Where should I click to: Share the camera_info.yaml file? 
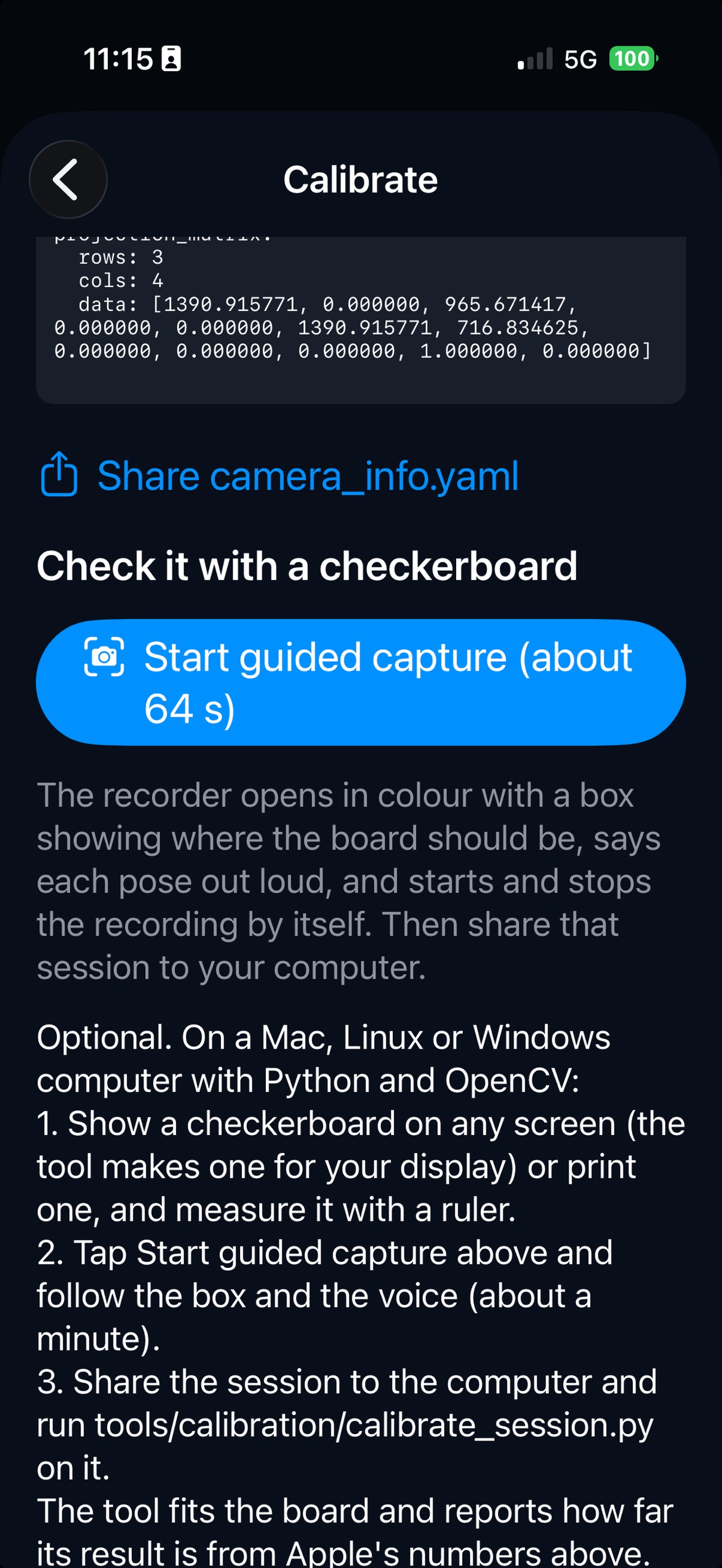pyautogui.click(x=279, y=476)
